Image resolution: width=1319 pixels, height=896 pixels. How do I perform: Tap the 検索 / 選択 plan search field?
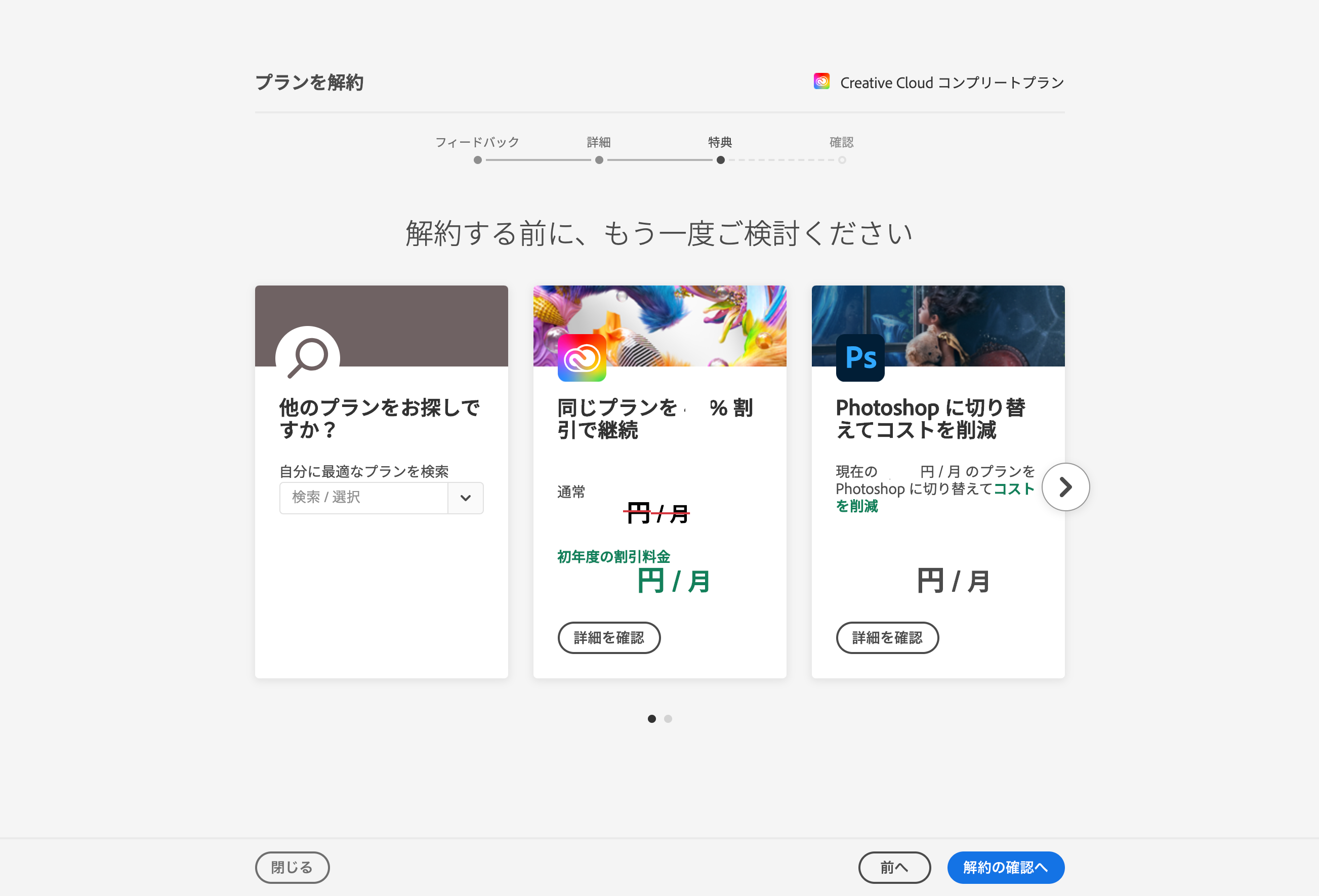click(x=364, y=498)
